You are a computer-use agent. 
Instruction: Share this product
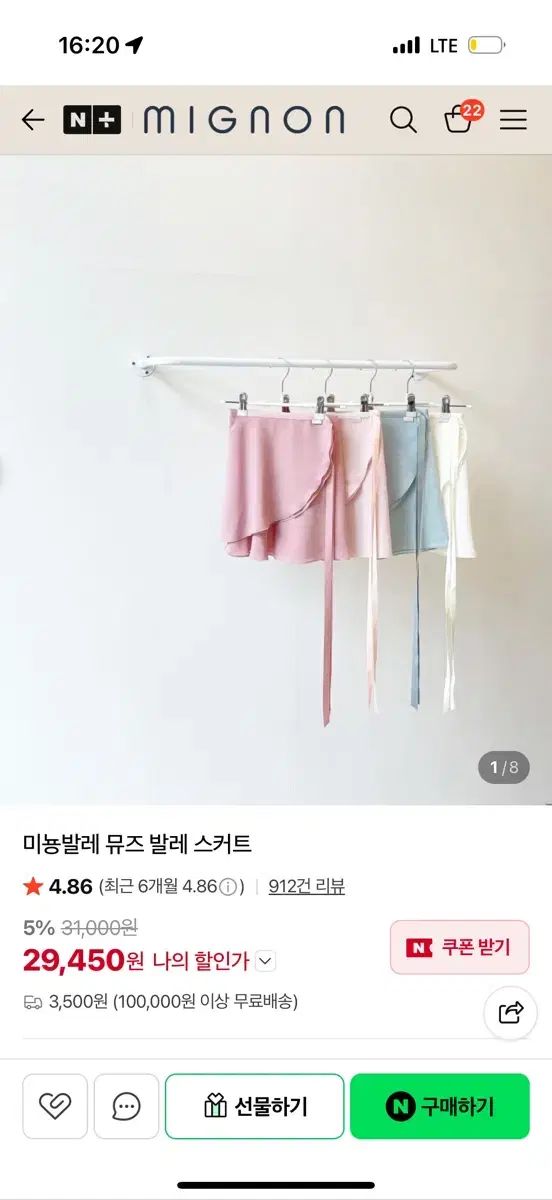tap(511, 1013)
